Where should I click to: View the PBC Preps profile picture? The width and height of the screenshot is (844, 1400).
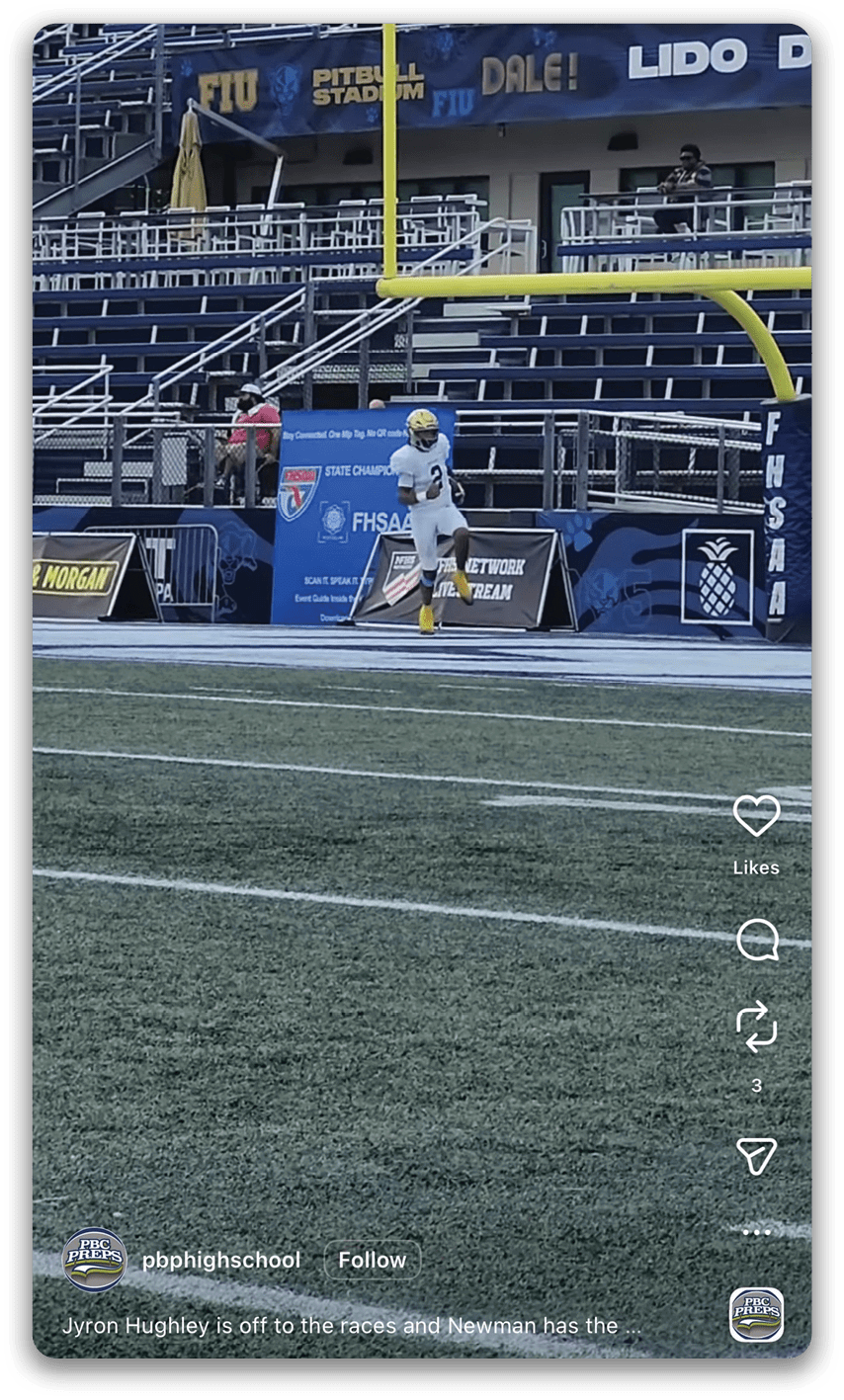click(x=94, y=1260)
